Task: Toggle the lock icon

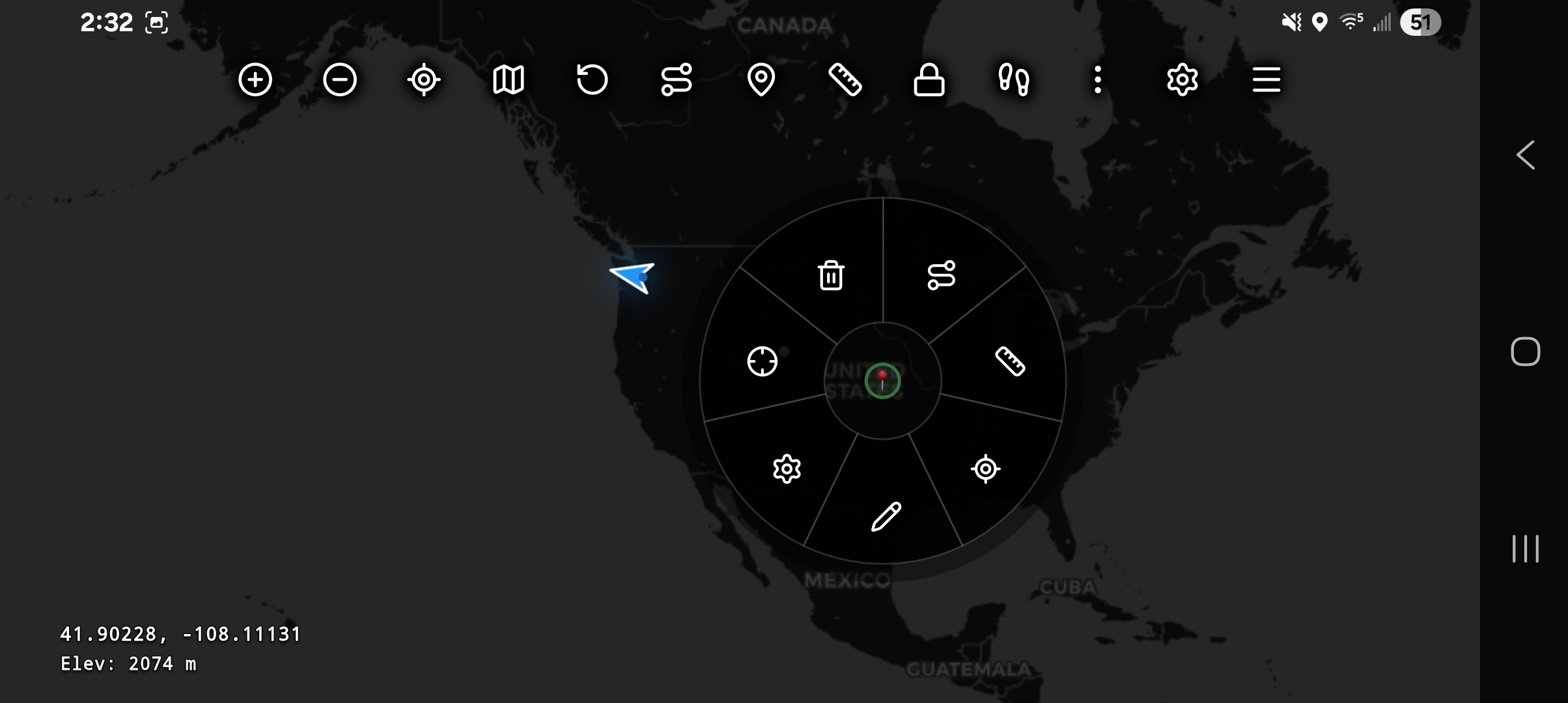Action: pos(929,80)
